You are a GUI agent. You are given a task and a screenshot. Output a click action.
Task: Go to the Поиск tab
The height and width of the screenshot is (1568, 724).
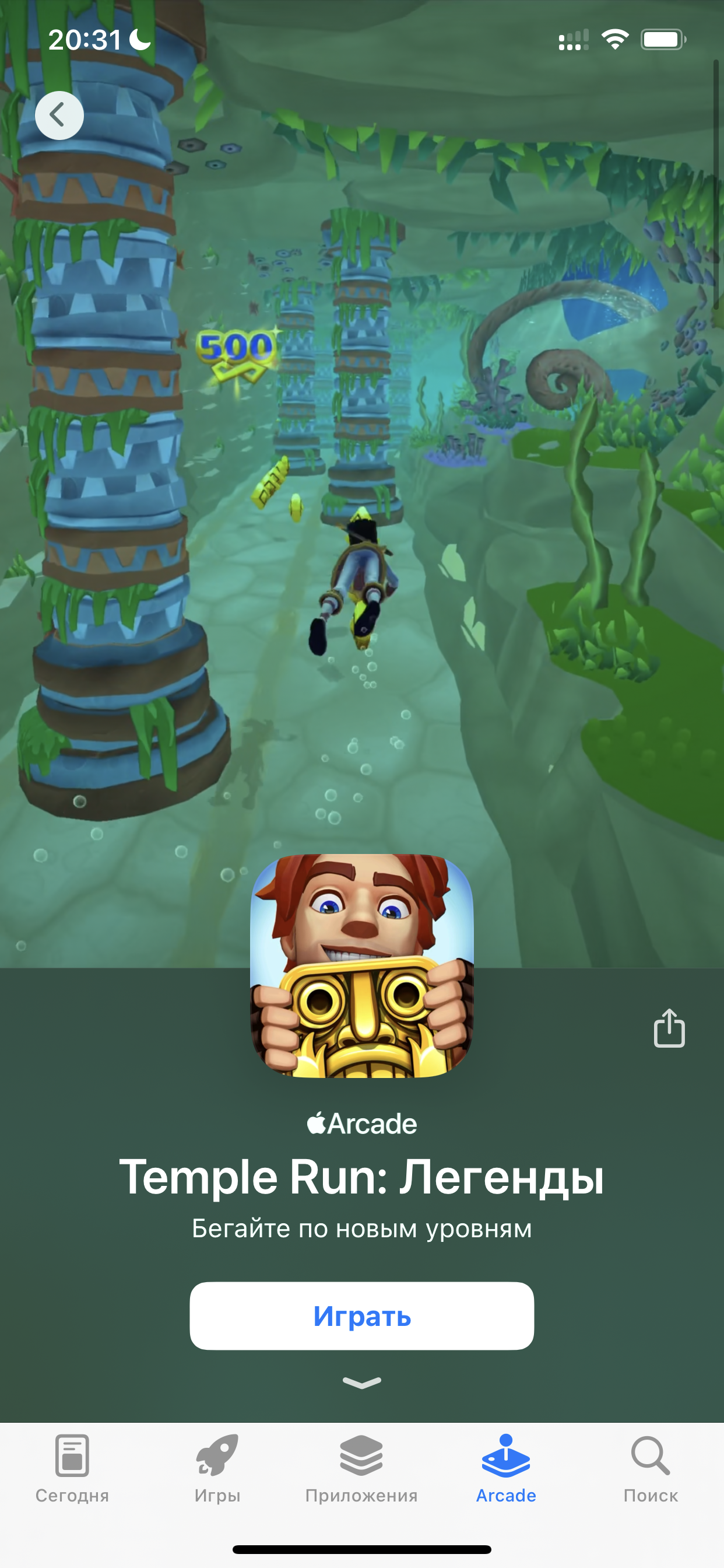651,1469
